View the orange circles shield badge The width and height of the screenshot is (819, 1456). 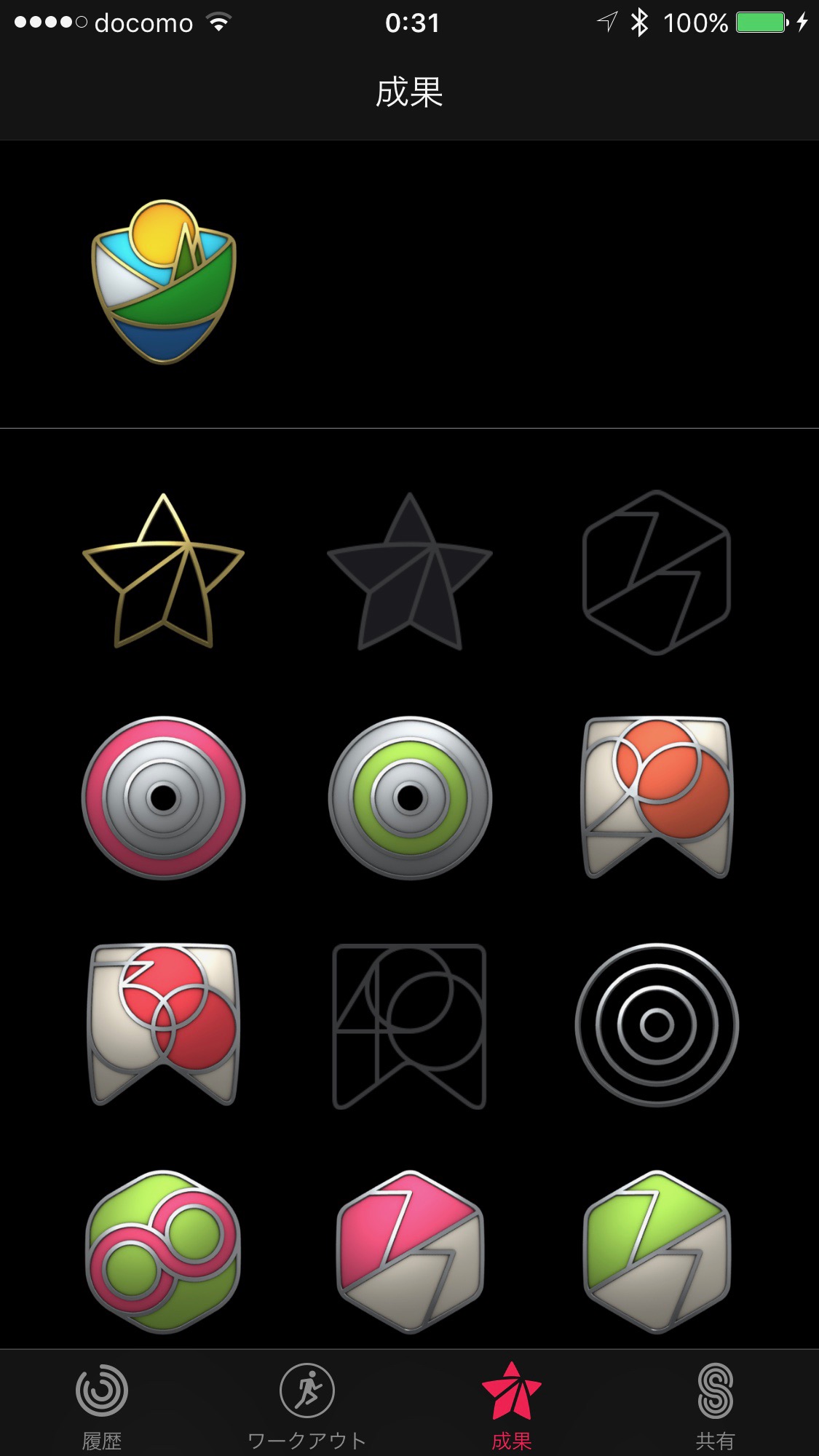coord(657,798)
